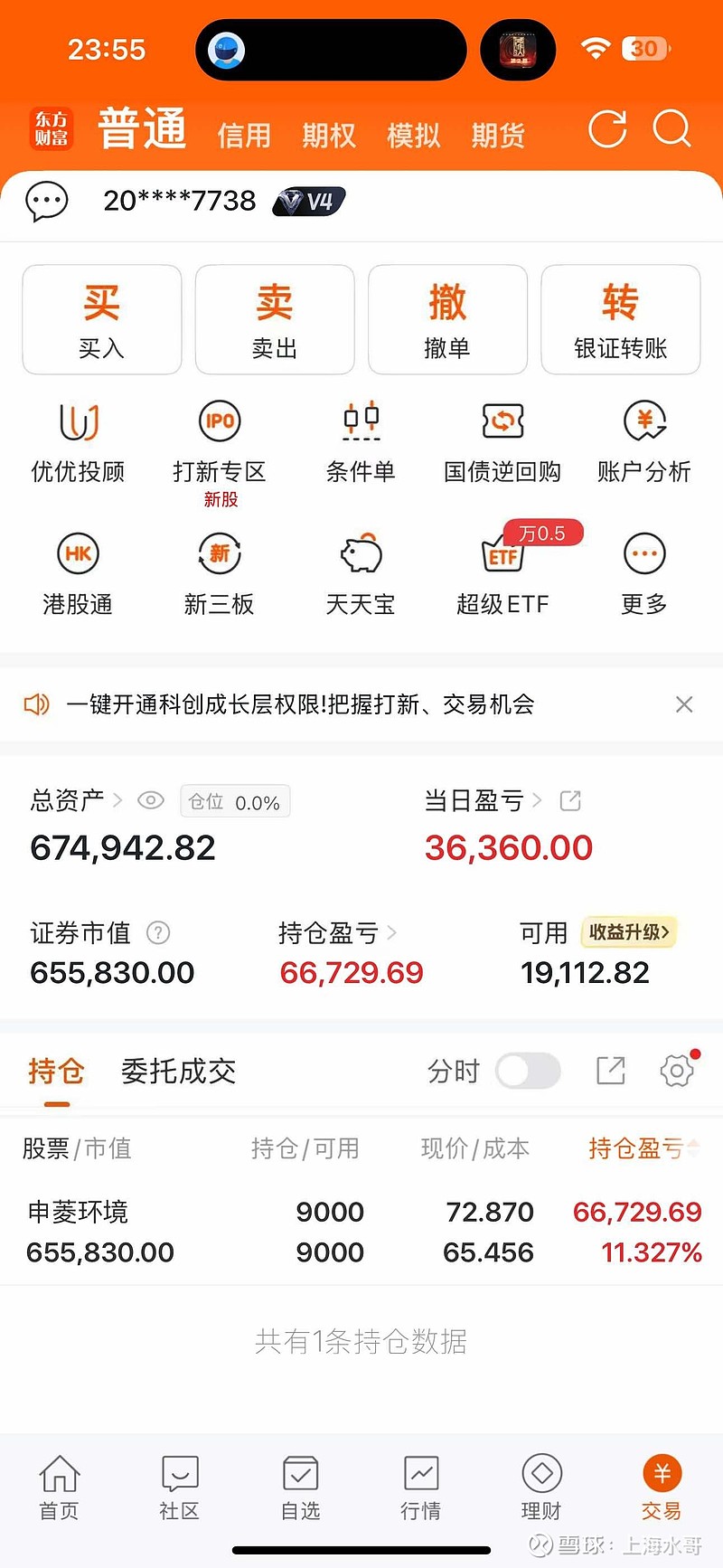Open the 打新专区 IPO section
This screenshot has width=723, height=1568.
219,442
